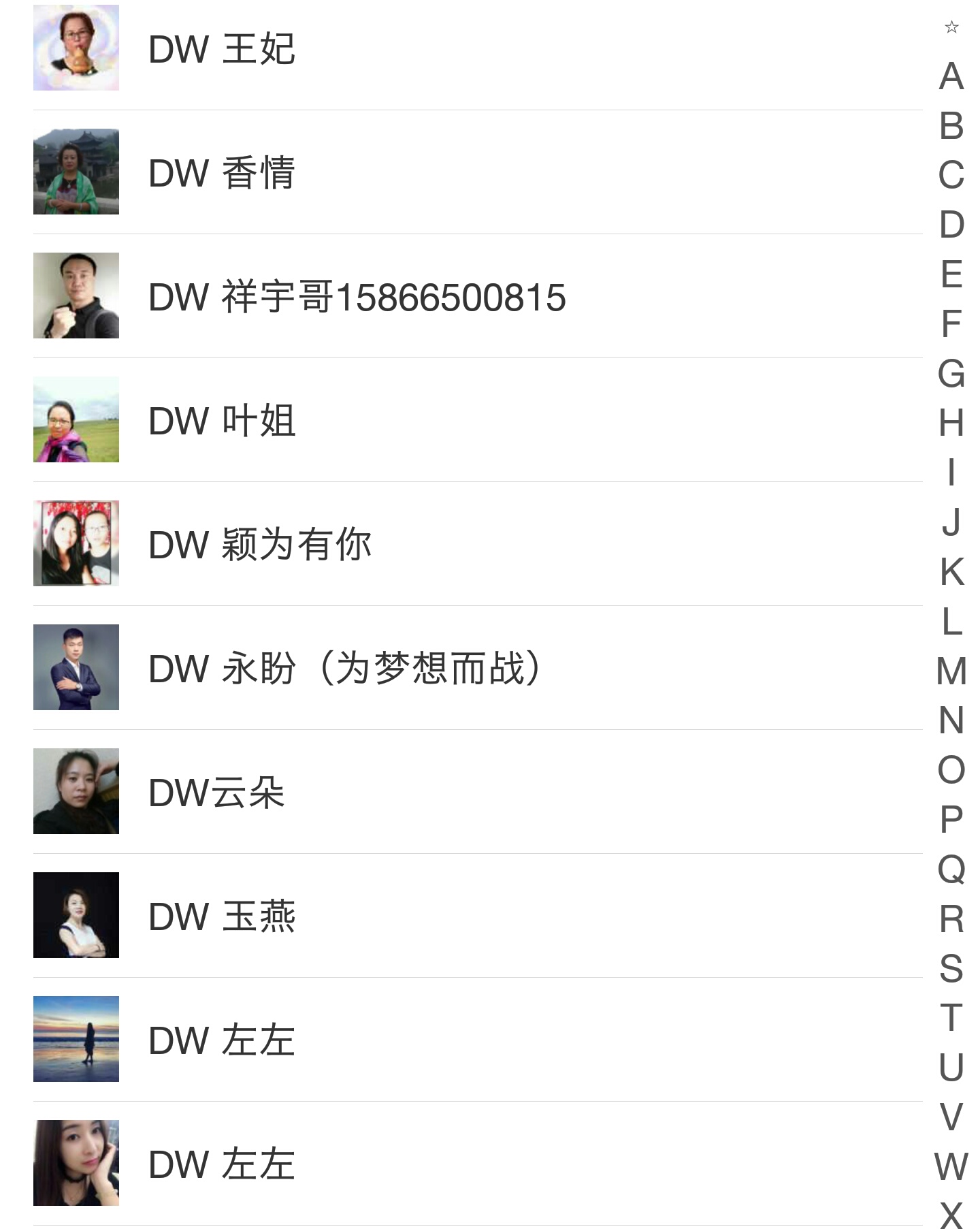The height and width of the screenshot is (1229, 980).
Task: Open DW云朵's profile picture
Action: [77, 792]
